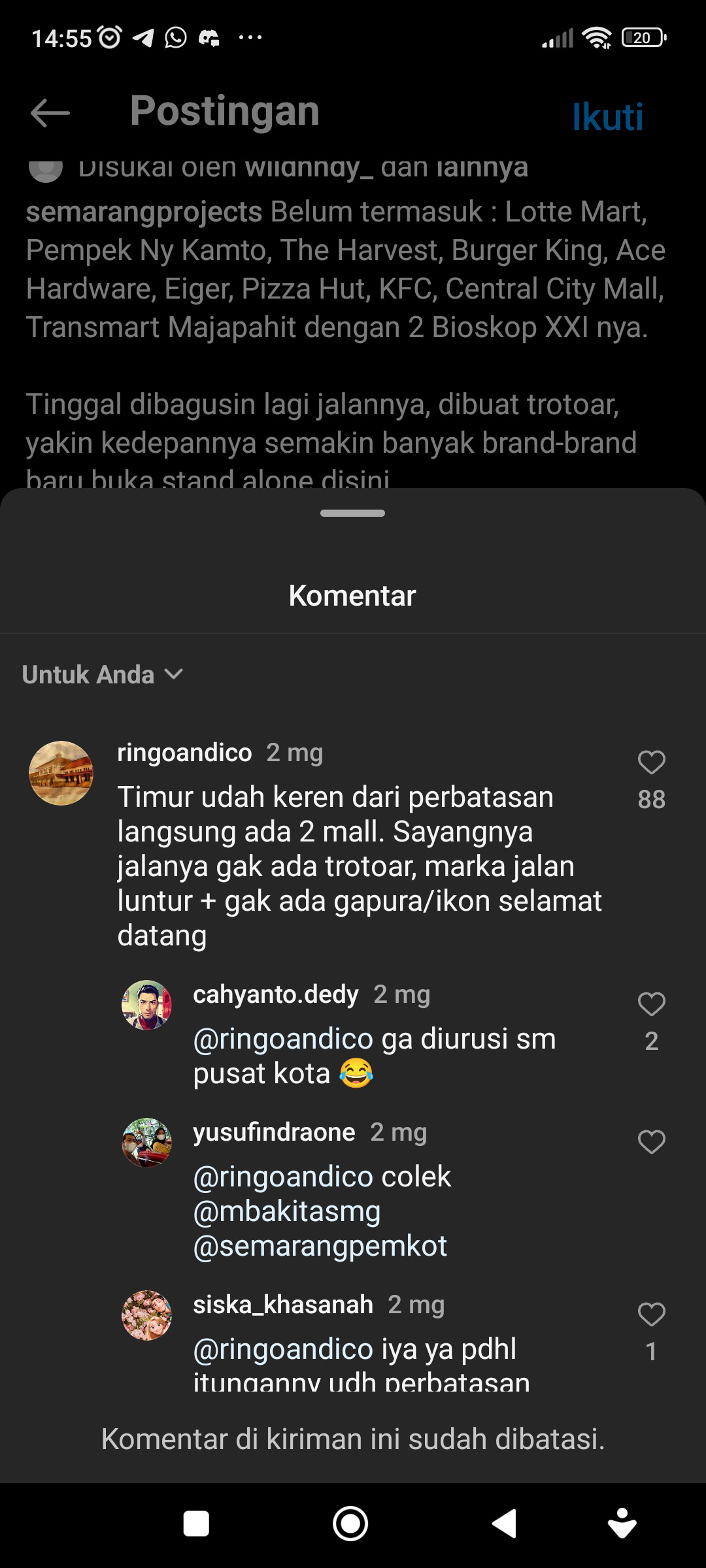Screen dimensions: 706x1568
Task: Open recent apps with square button
Action: [x=196, y=1524]
